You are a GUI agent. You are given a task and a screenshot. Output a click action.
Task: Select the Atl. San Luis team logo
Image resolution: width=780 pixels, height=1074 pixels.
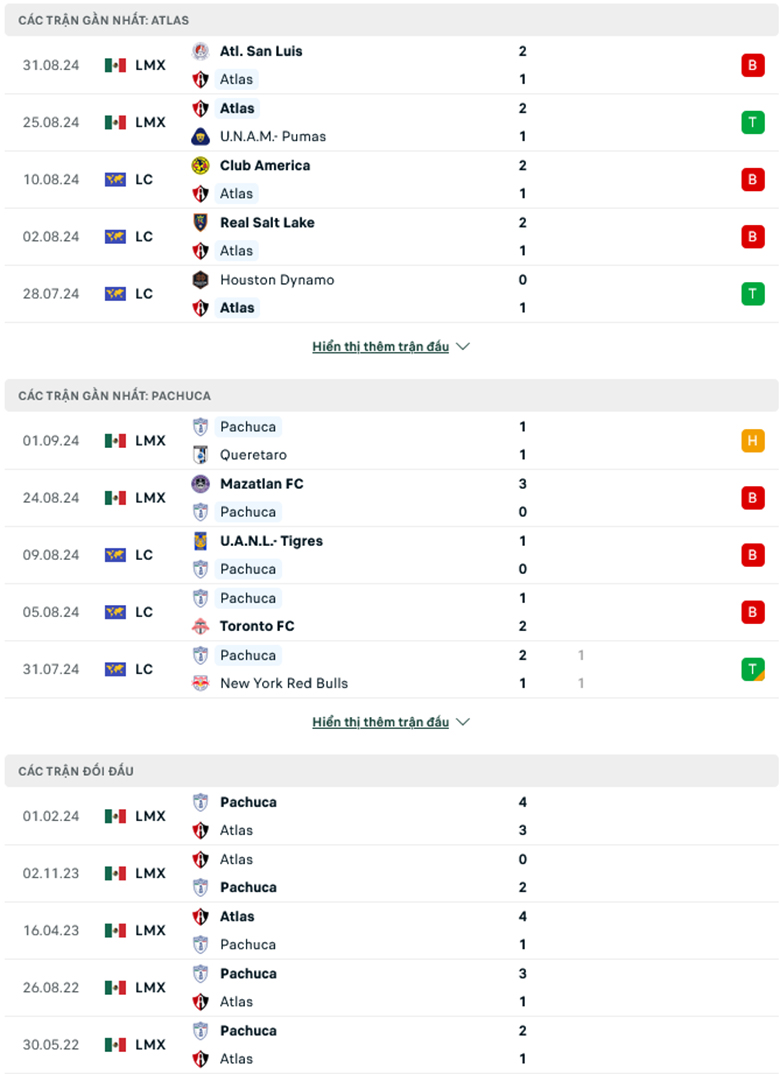200,51
